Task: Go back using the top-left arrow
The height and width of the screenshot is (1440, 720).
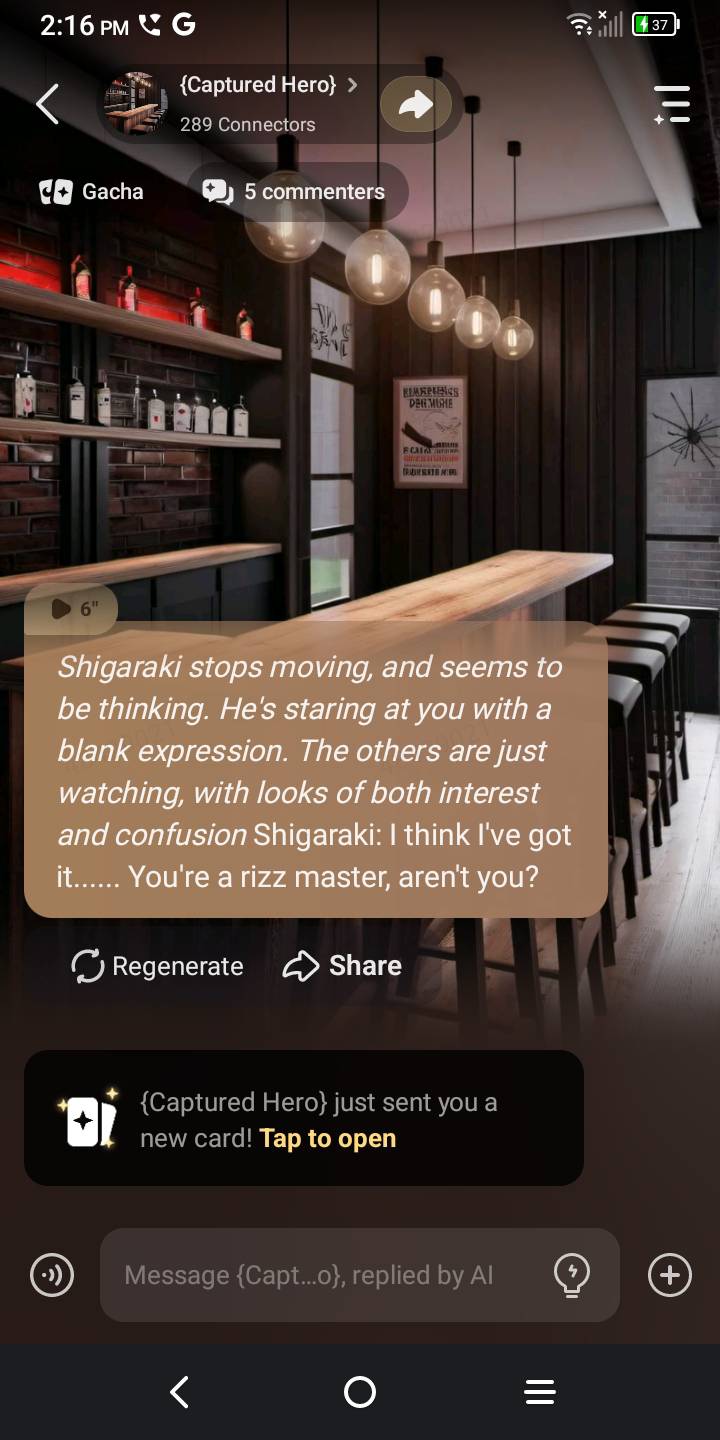Action: [47, 104]
